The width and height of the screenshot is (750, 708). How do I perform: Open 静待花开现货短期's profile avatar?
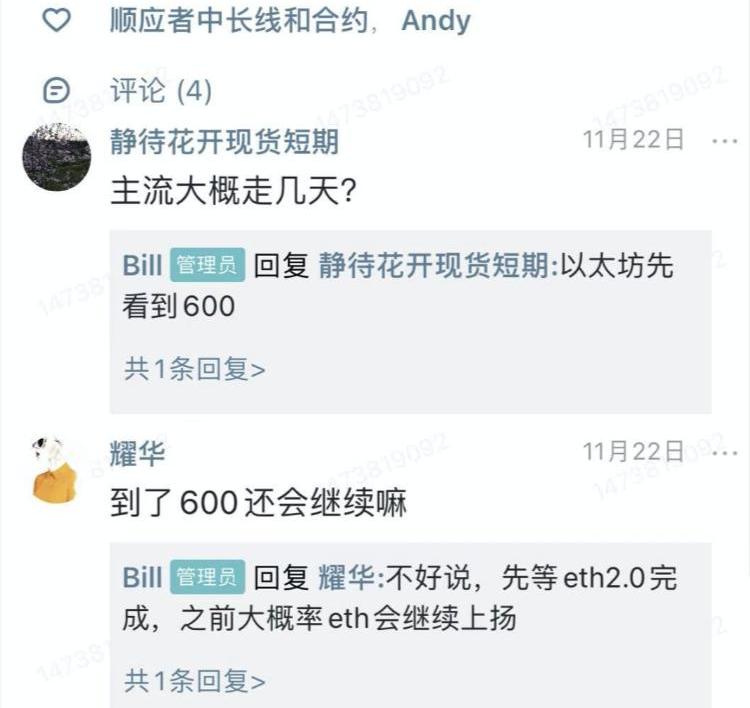click(57, 157)
